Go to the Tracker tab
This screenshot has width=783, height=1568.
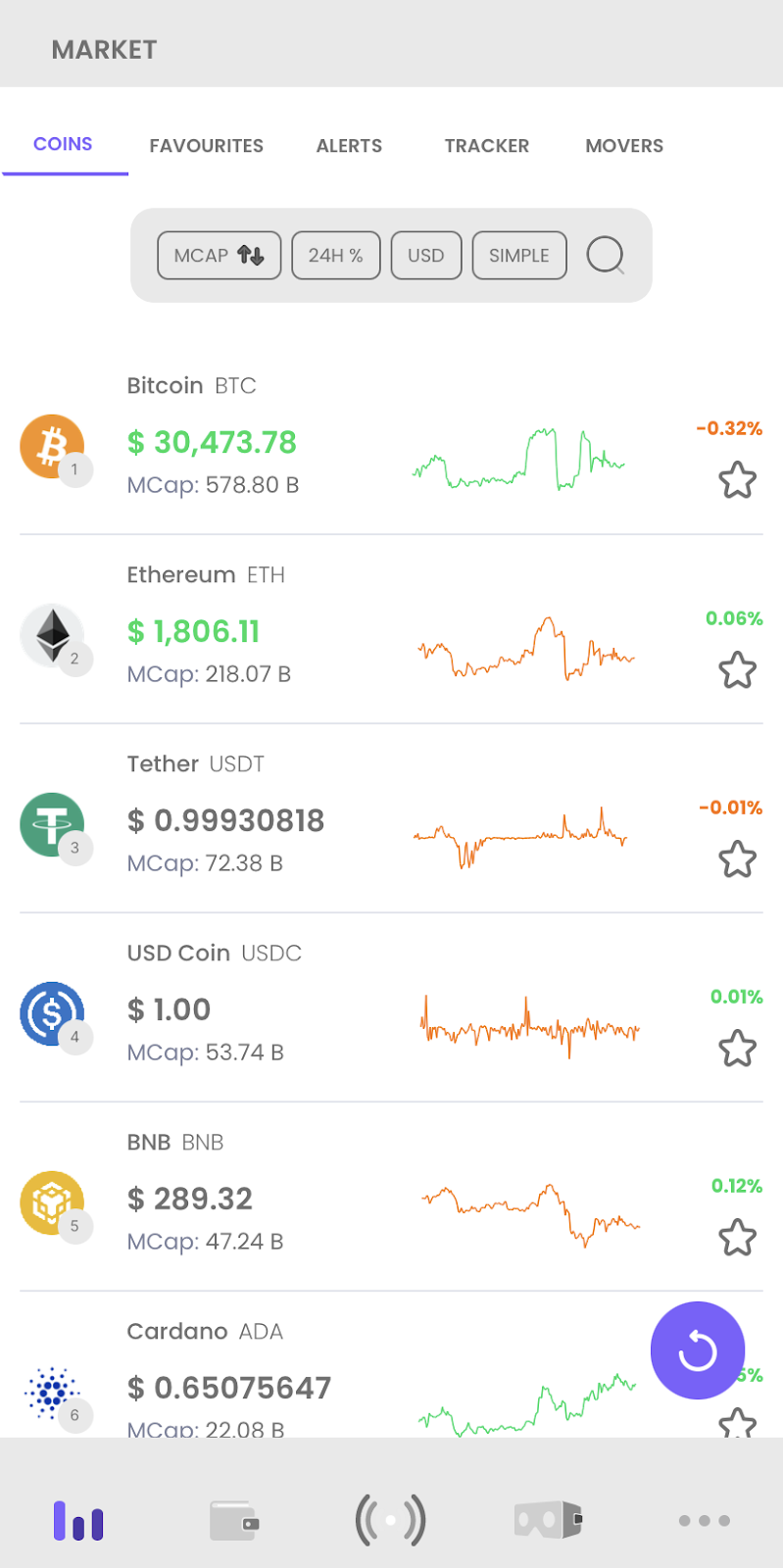tap(486, 146)
